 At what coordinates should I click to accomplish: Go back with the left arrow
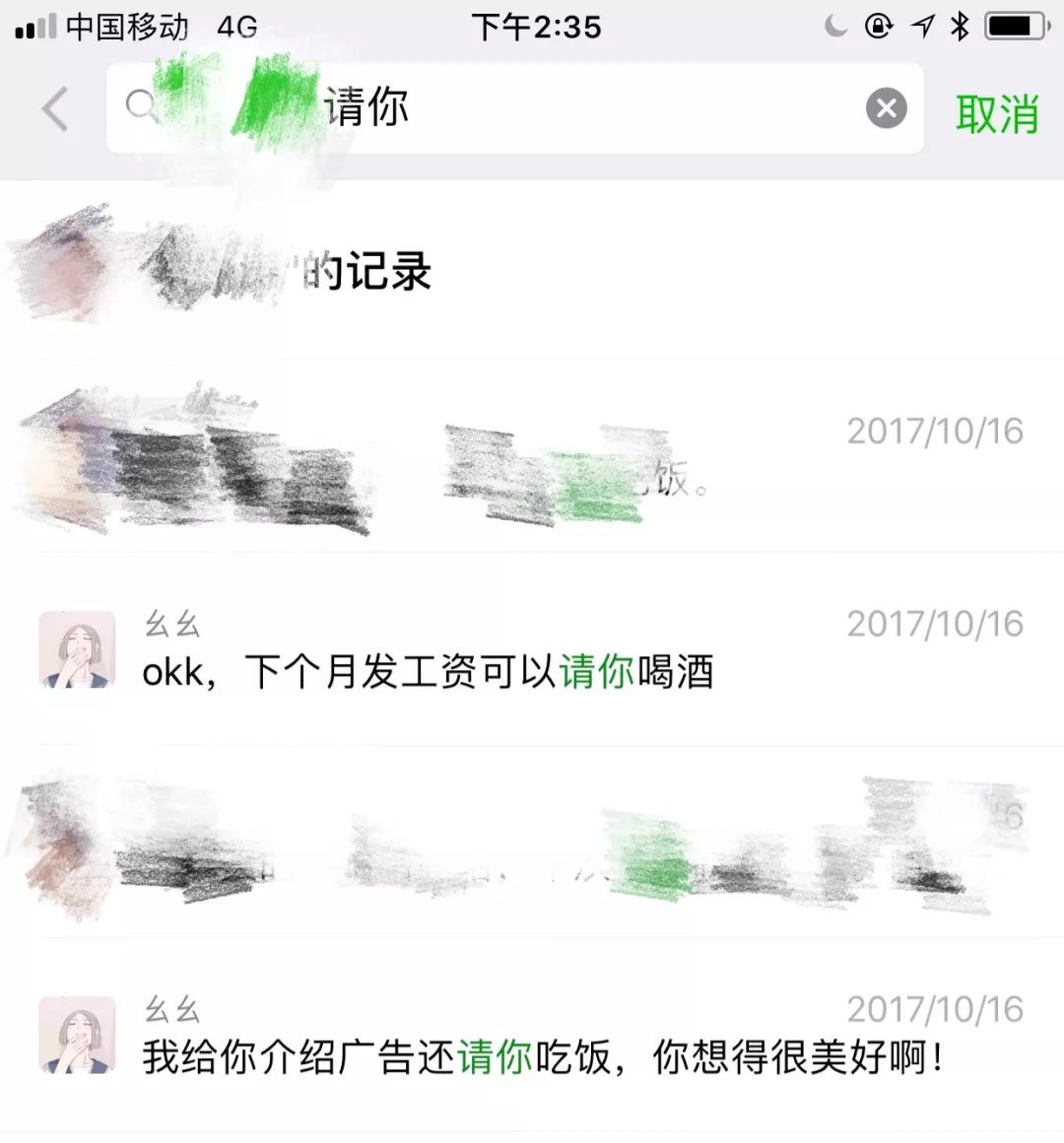55,109
